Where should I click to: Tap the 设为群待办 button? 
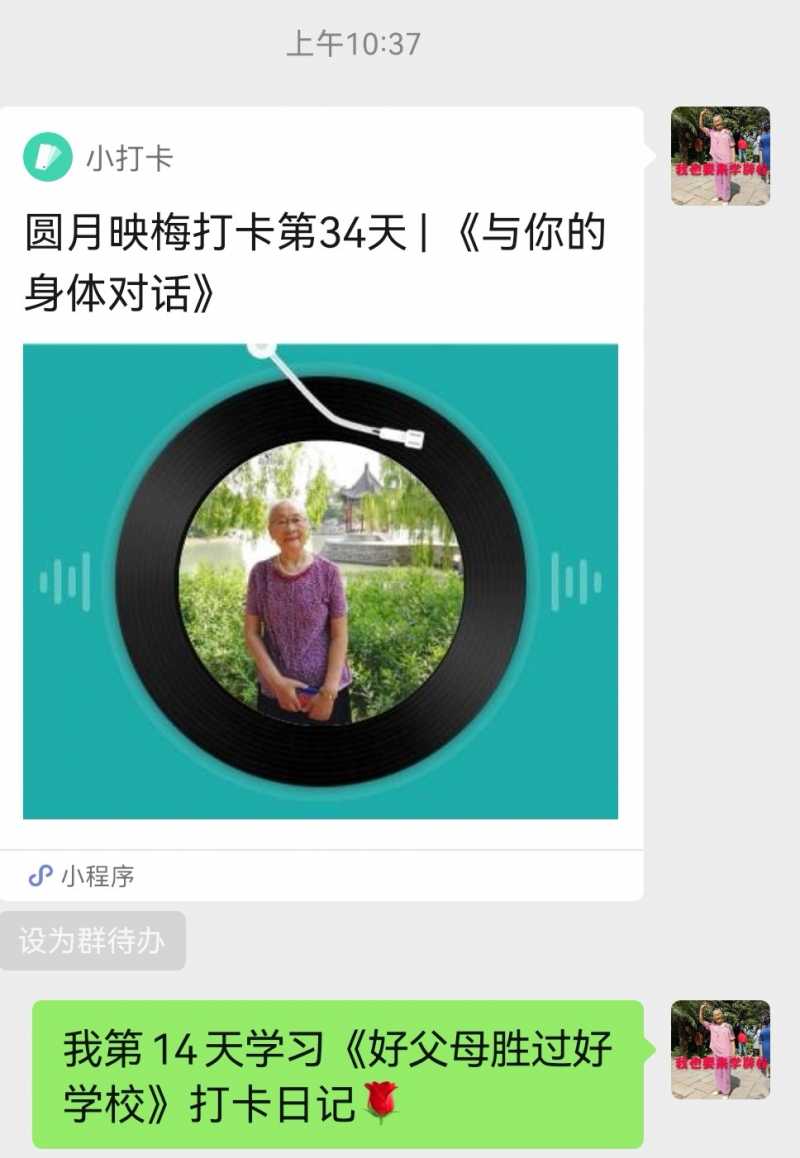pyautogui.click(x=92, y=940)
